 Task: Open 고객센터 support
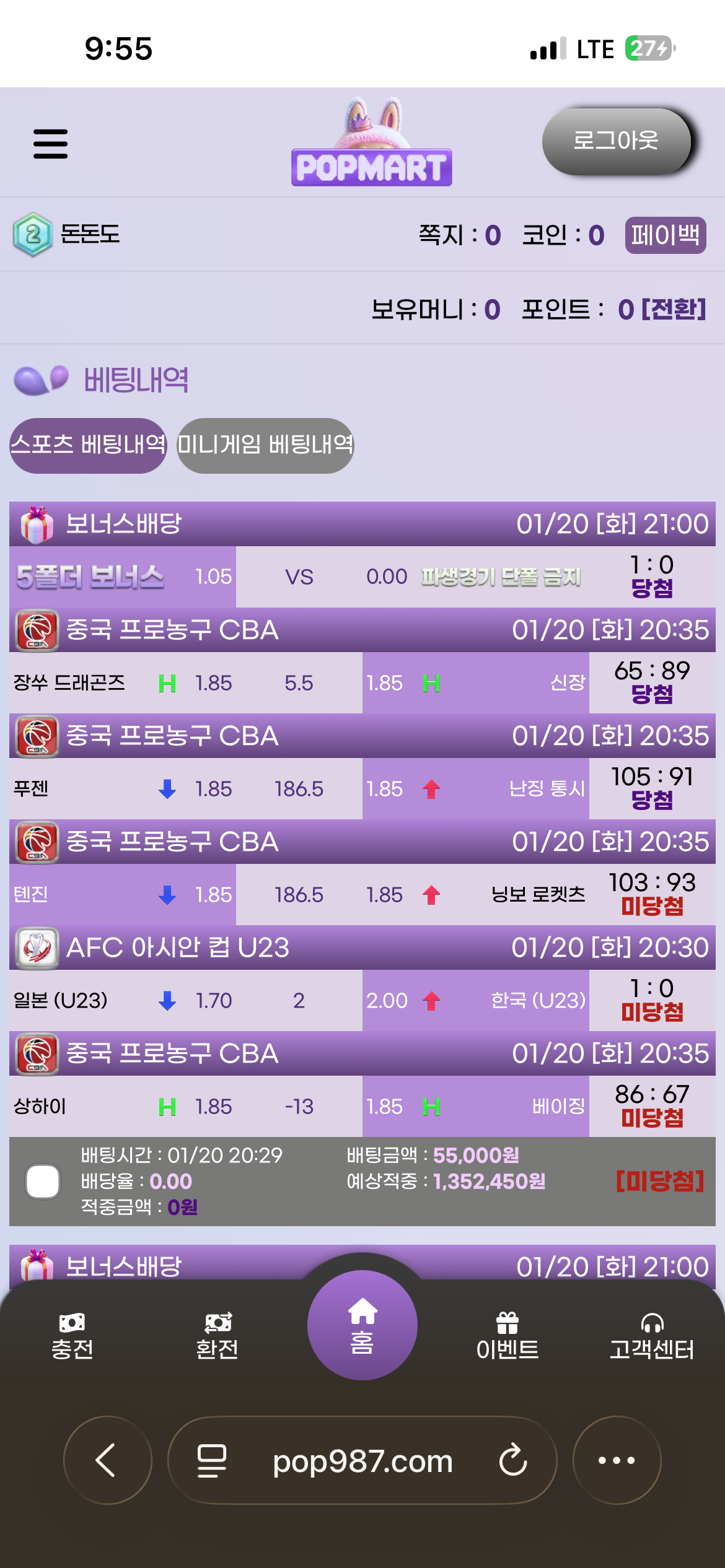coord(652,1337)
